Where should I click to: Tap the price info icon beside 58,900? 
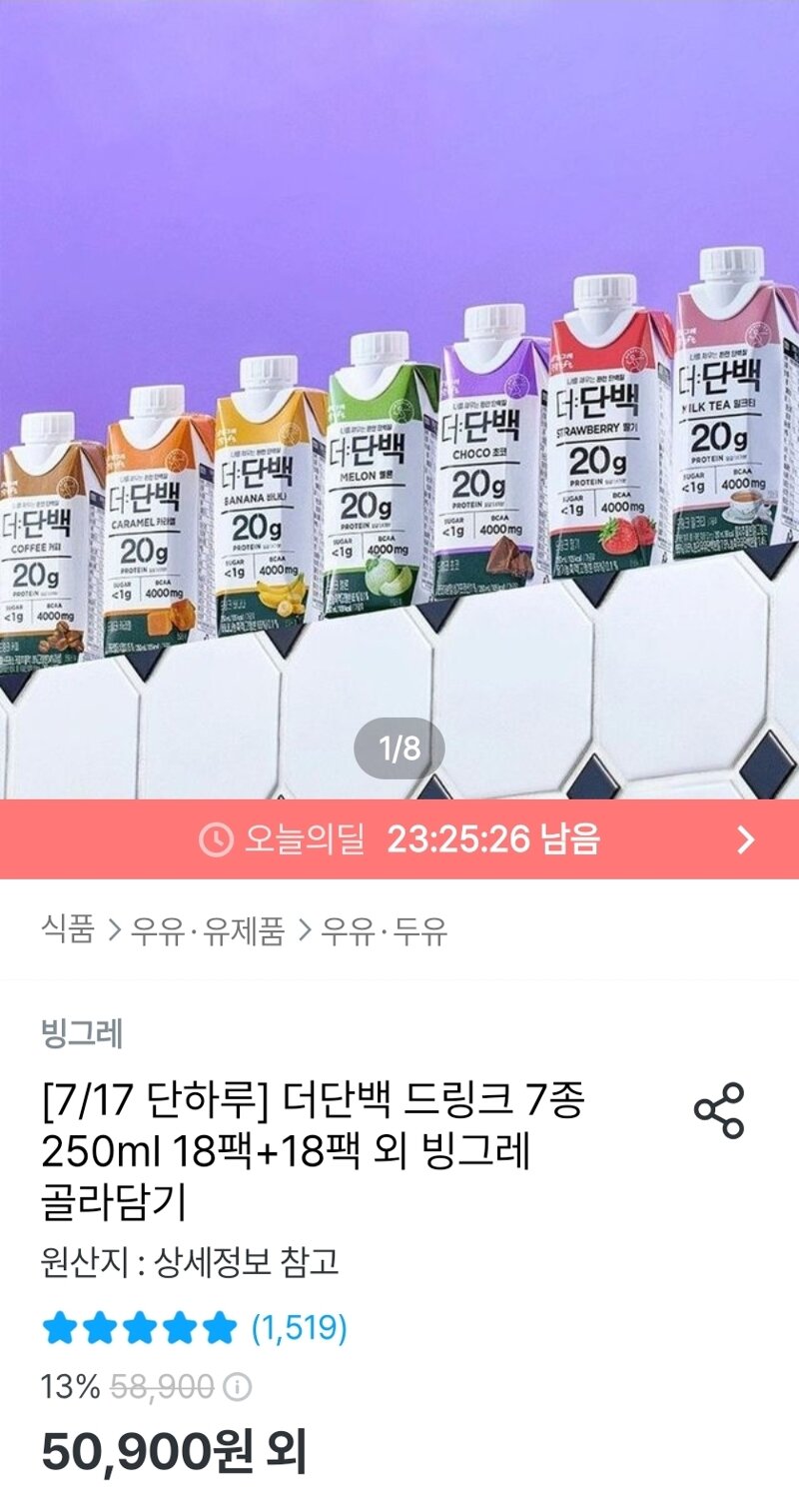click(238, 1387)
